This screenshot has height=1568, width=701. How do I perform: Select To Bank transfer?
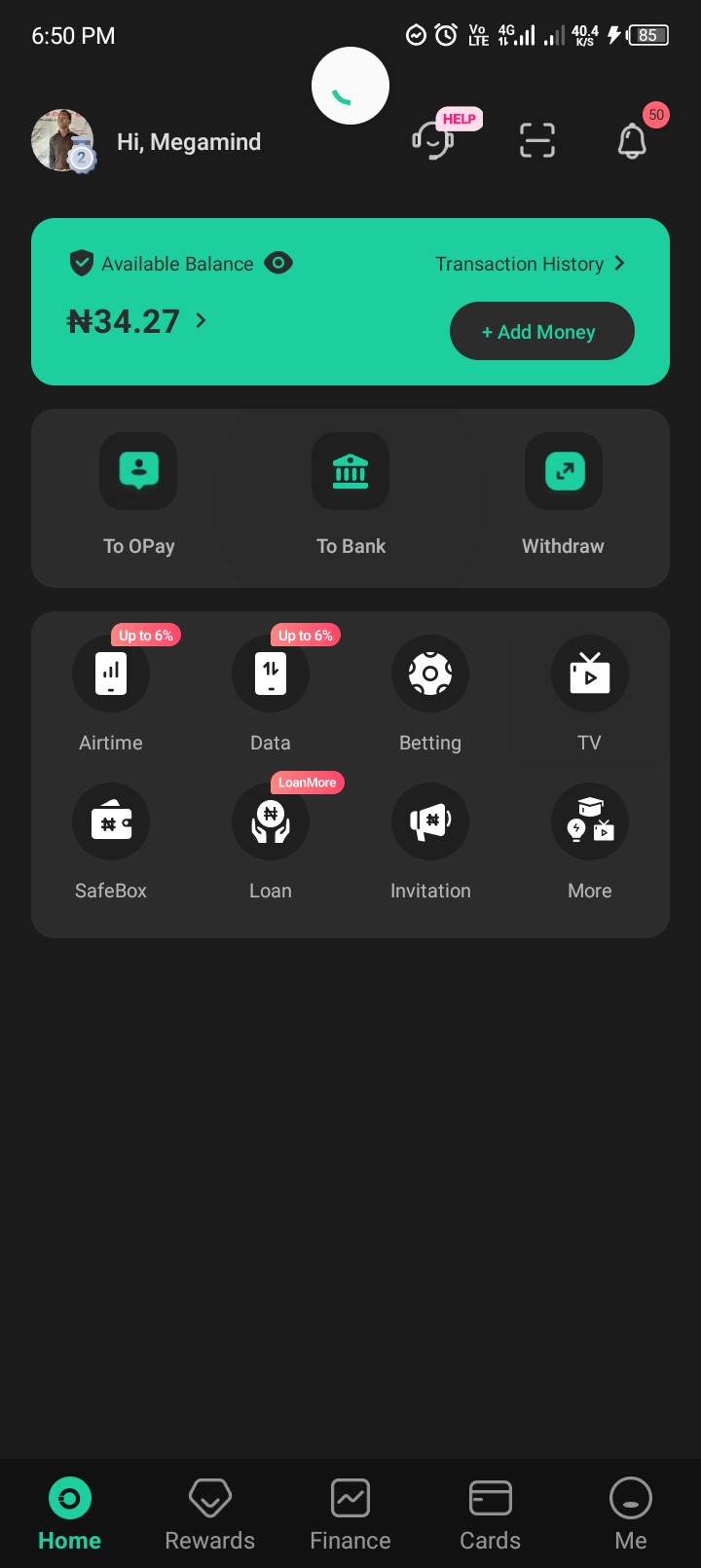[x=350, y=495]
